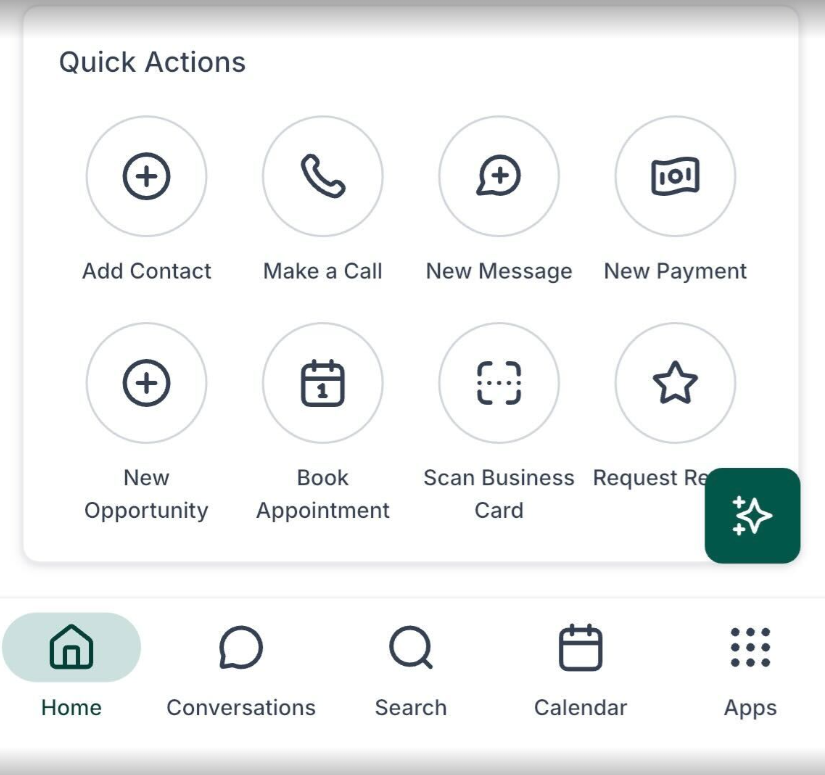825x775 pixels.
Task: Open the Search tab
Action: click(x=411, y=664)
